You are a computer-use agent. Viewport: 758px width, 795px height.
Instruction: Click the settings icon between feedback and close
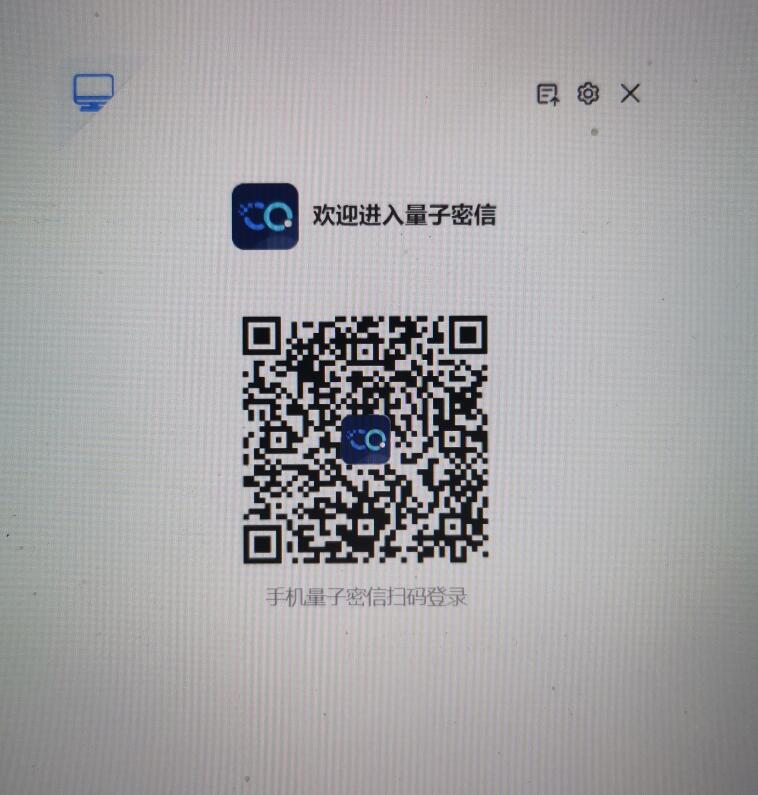[x=589, y=93]
